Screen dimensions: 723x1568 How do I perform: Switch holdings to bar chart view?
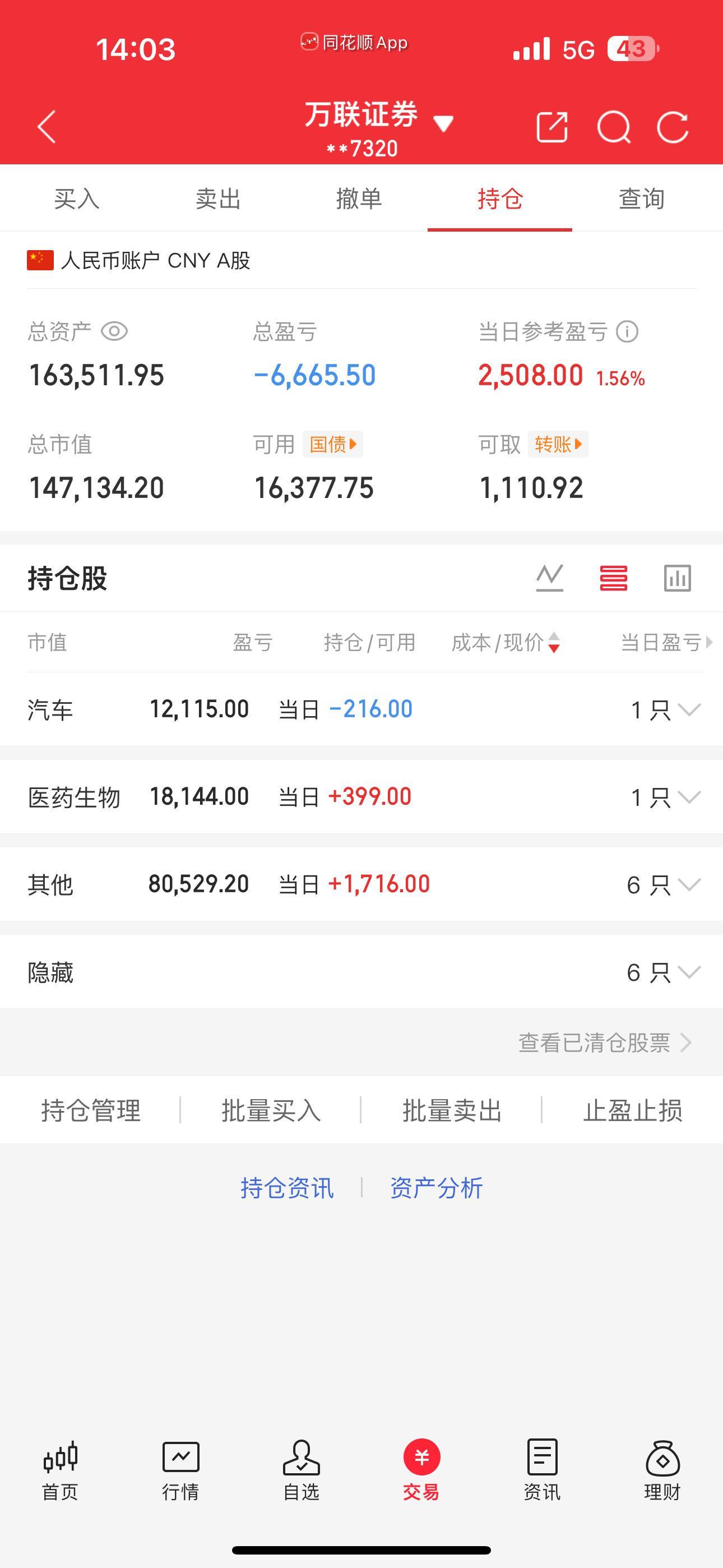(676, 578)
